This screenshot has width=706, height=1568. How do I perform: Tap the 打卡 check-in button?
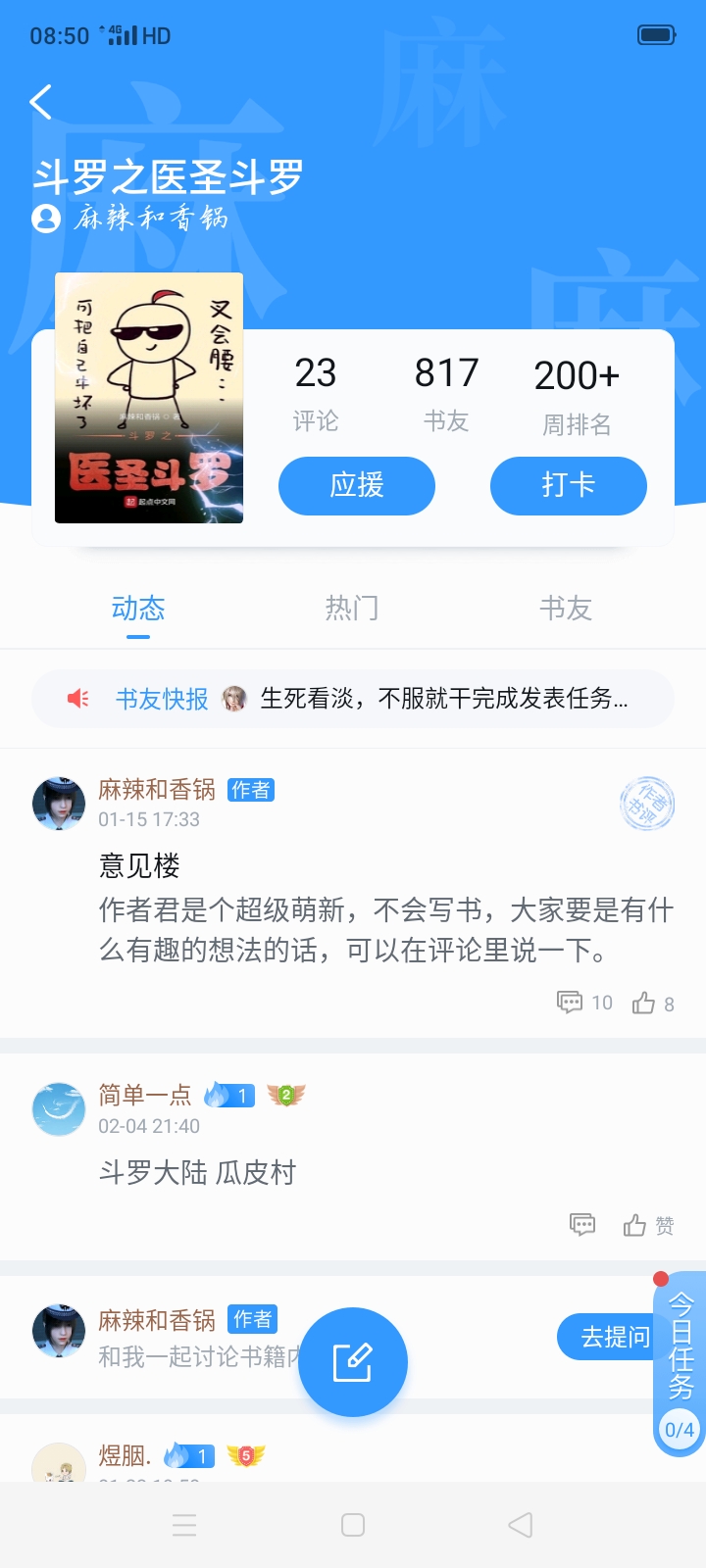[x=569, y=485]
